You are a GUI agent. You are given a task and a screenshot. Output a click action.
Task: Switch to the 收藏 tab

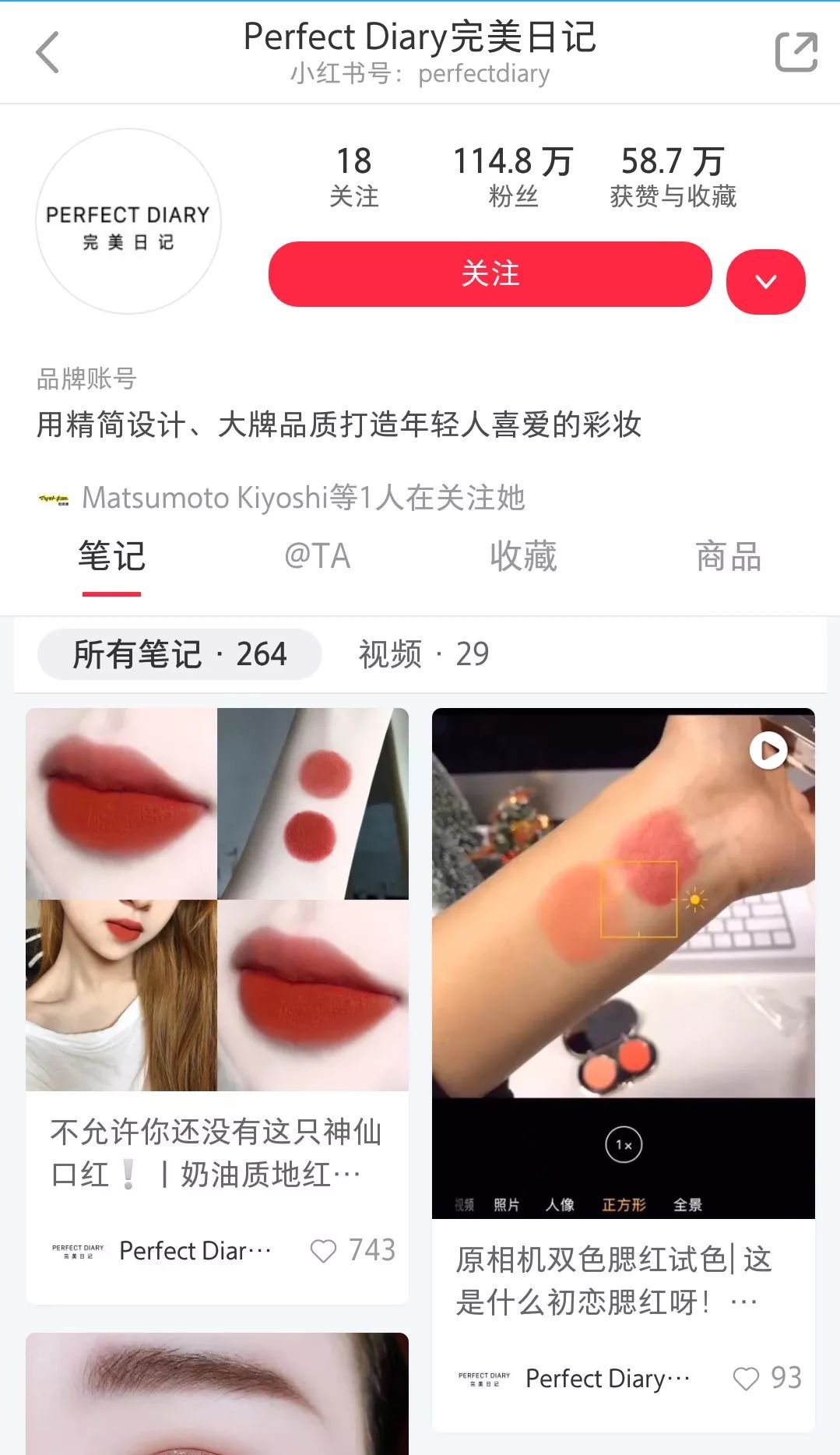[523, 556]
